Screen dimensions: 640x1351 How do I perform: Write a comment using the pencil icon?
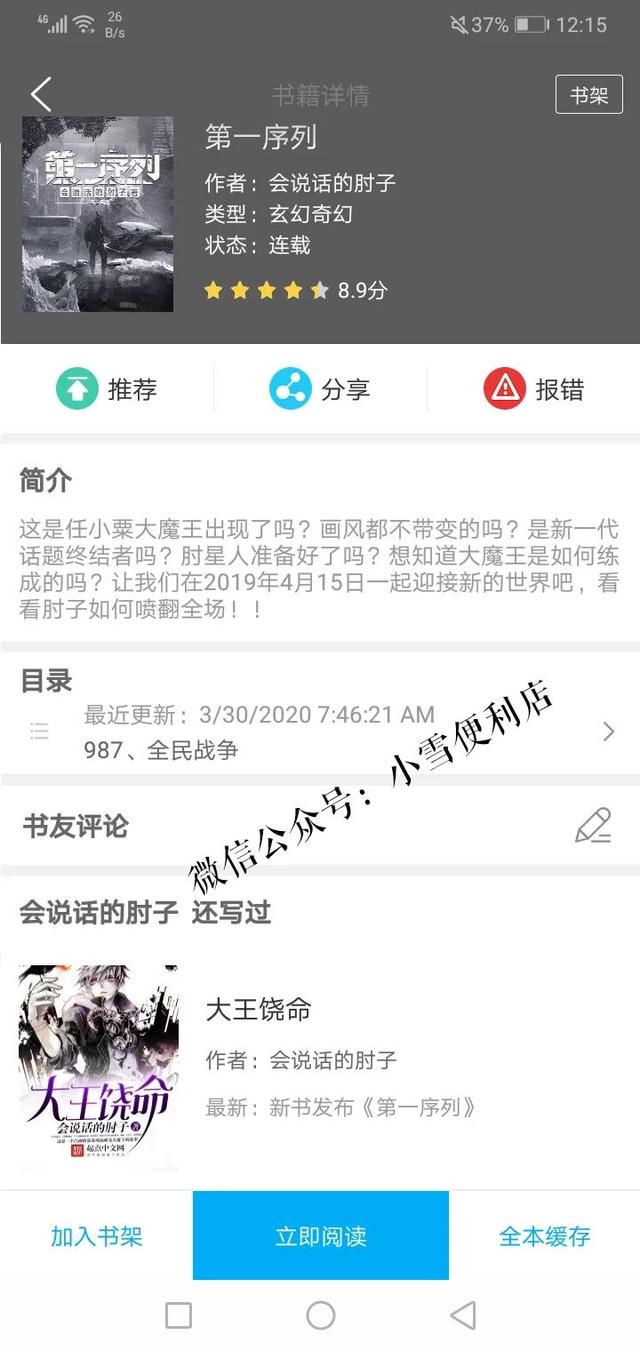click(593, 826)
